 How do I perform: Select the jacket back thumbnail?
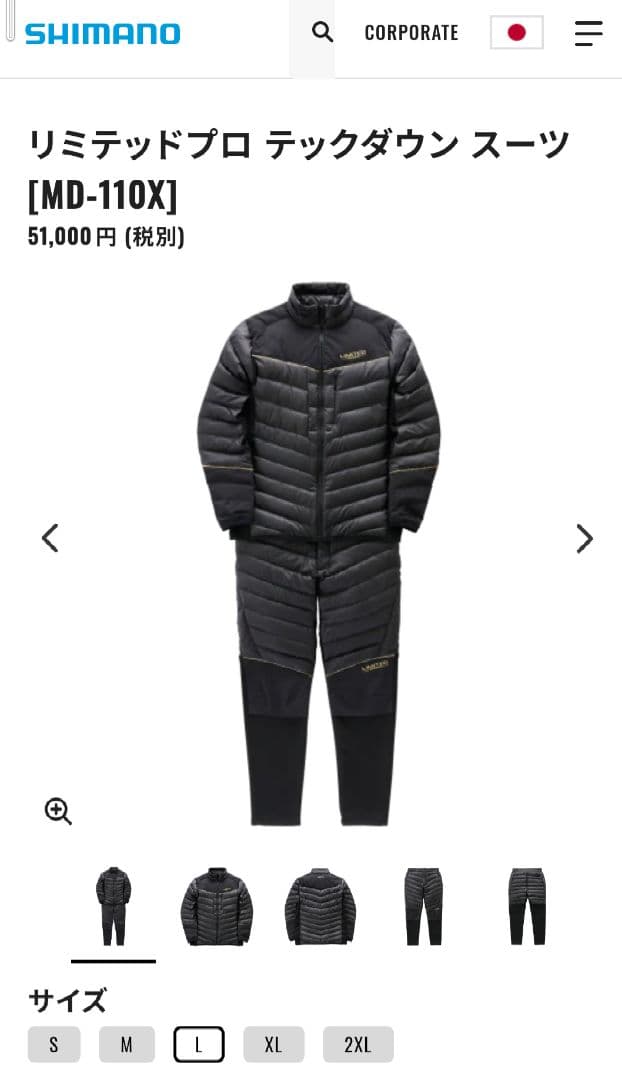(320, 906)
